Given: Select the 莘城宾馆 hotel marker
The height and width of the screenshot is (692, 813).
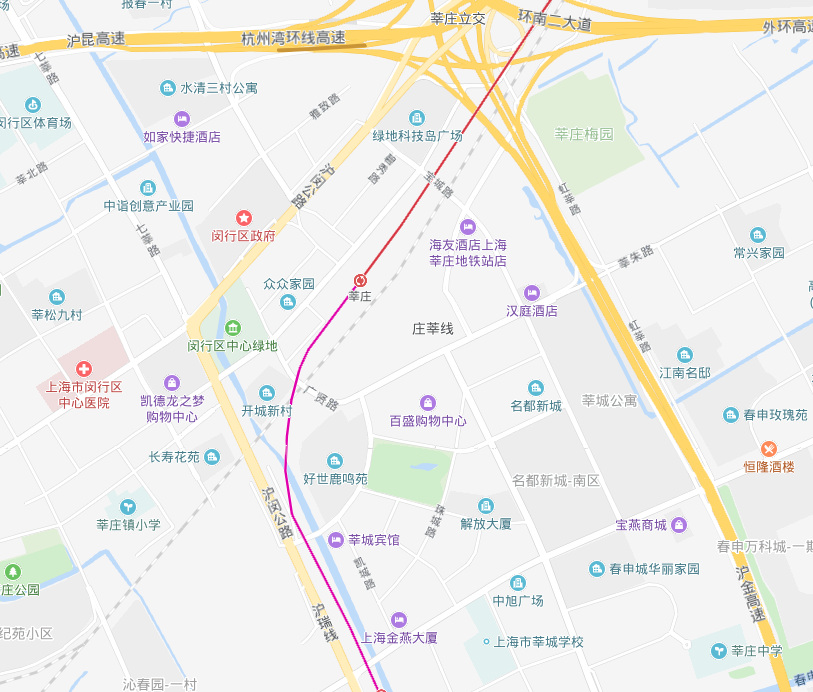Looking at the screenshot, I should 336,540.
